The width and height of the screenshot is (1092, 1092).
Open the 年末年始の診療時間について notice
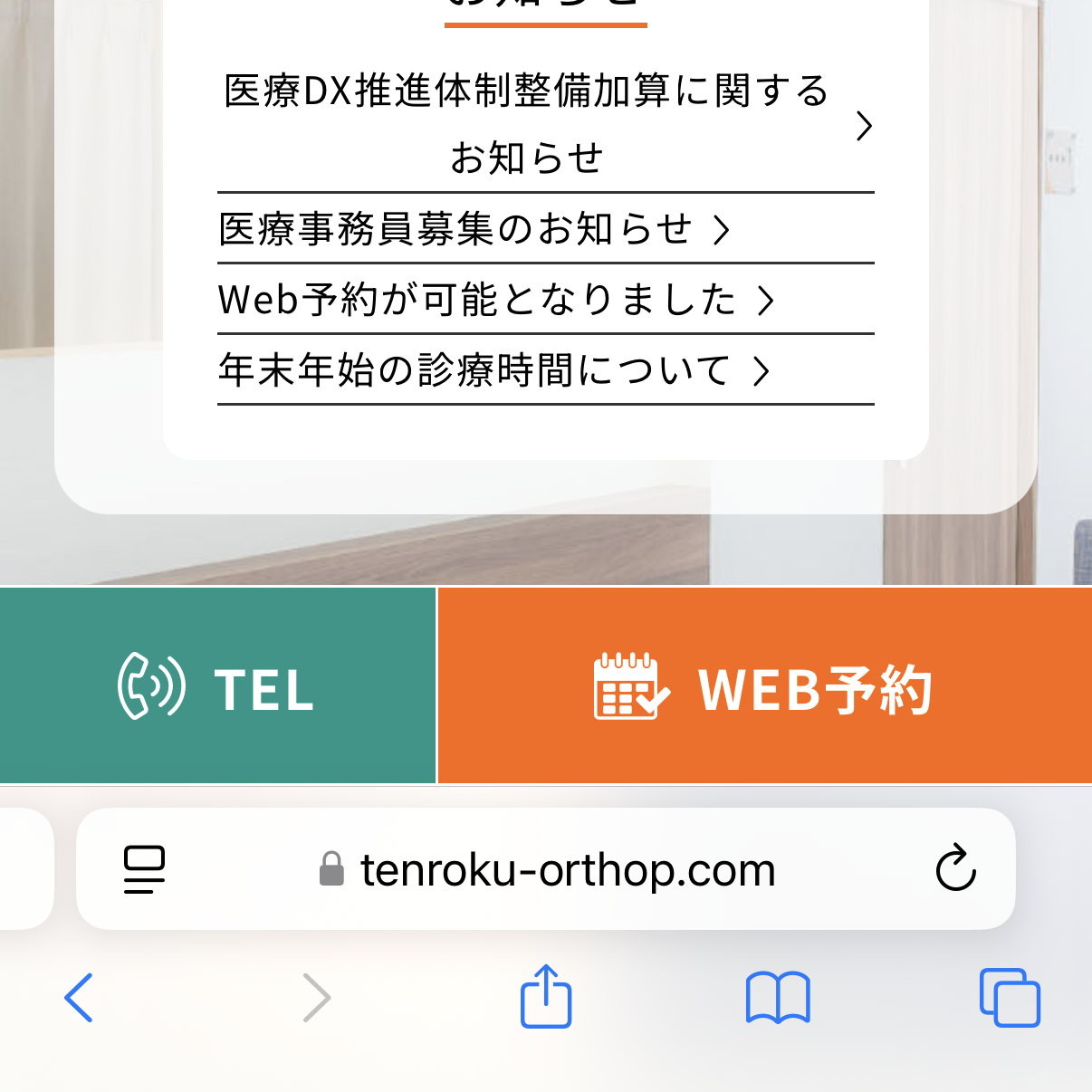pyautogui.click(x=492, y=370)
